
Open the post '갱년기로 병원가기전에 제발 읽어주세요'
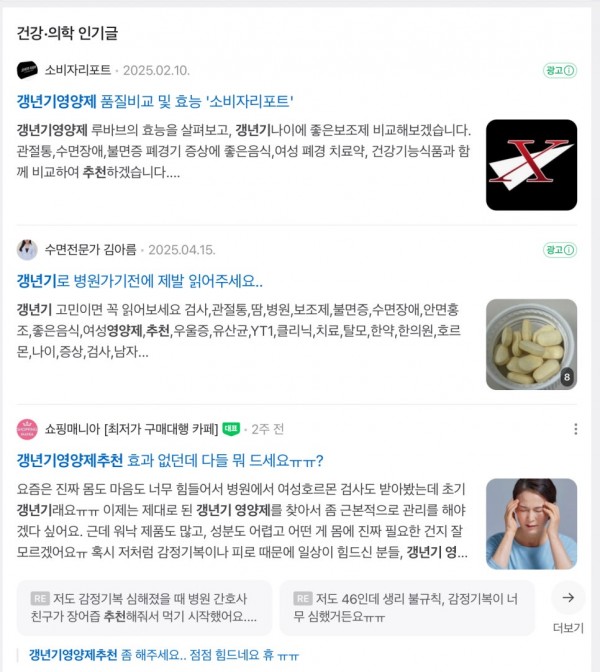(x=140, y=281)
